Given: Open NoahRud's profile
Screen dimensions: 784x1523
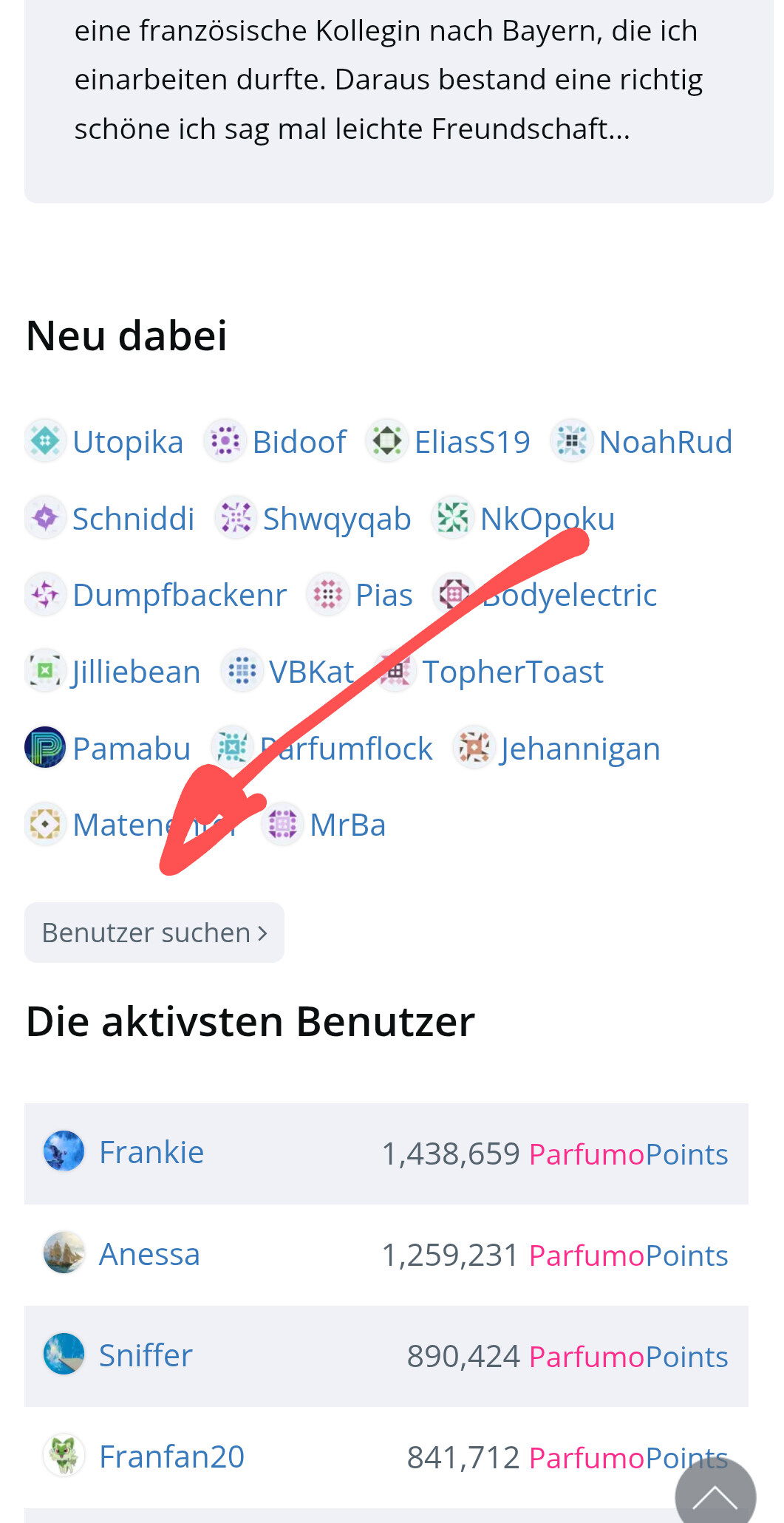Looking at the screenshot, I should 642,442.
